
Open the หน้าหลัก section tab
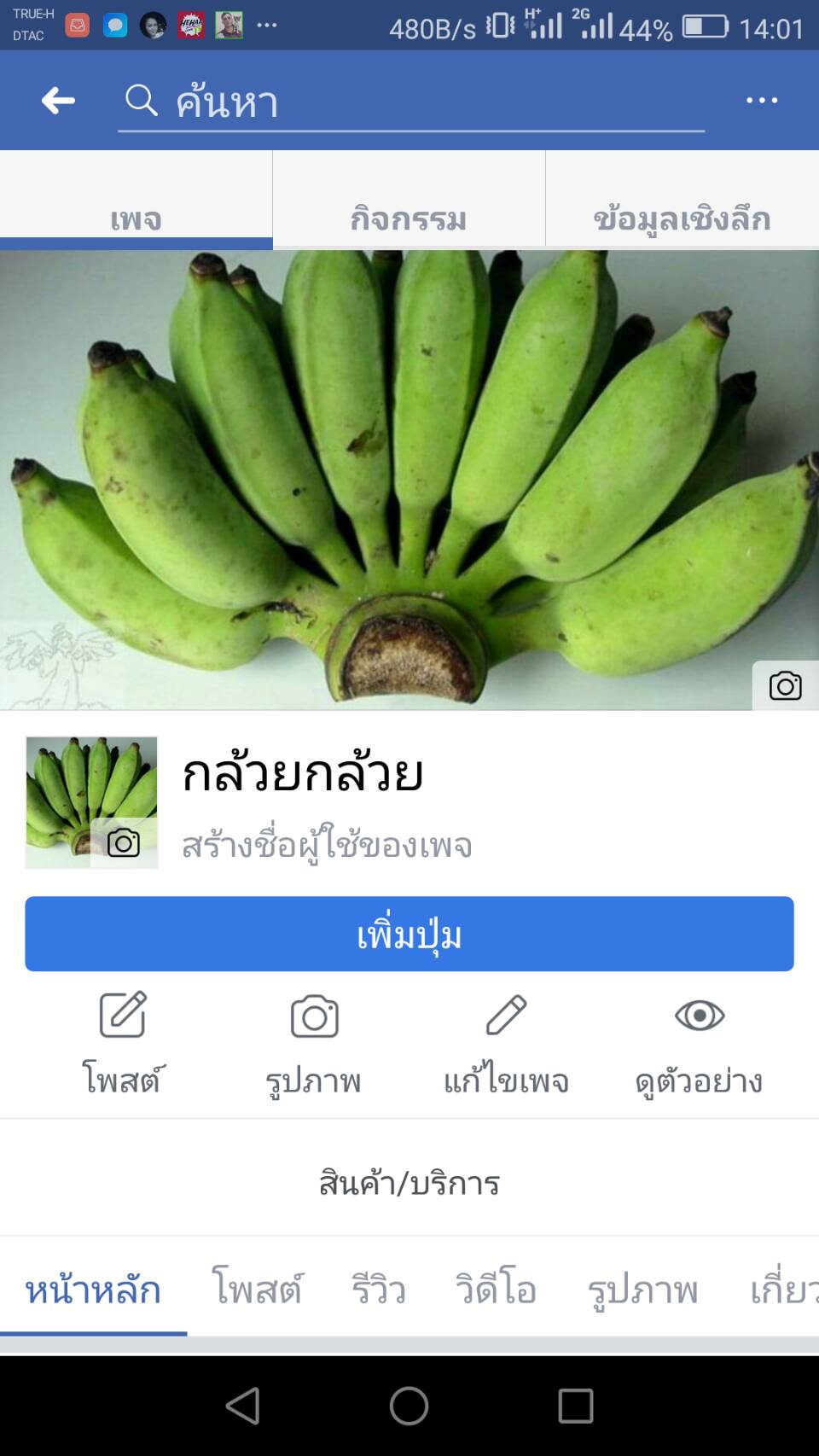tap(93, 1289)
